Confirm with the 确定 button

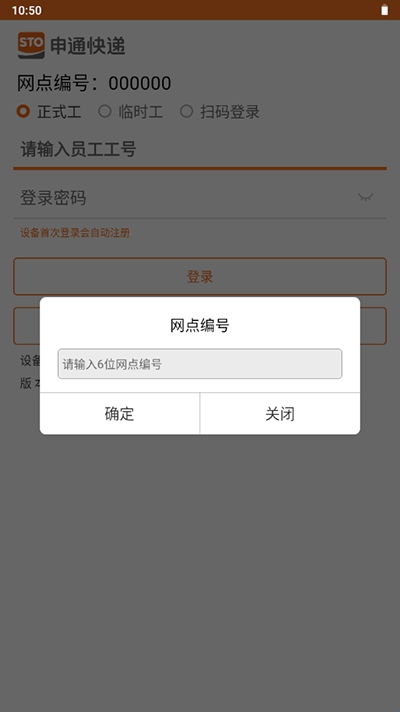click(119, 414)
